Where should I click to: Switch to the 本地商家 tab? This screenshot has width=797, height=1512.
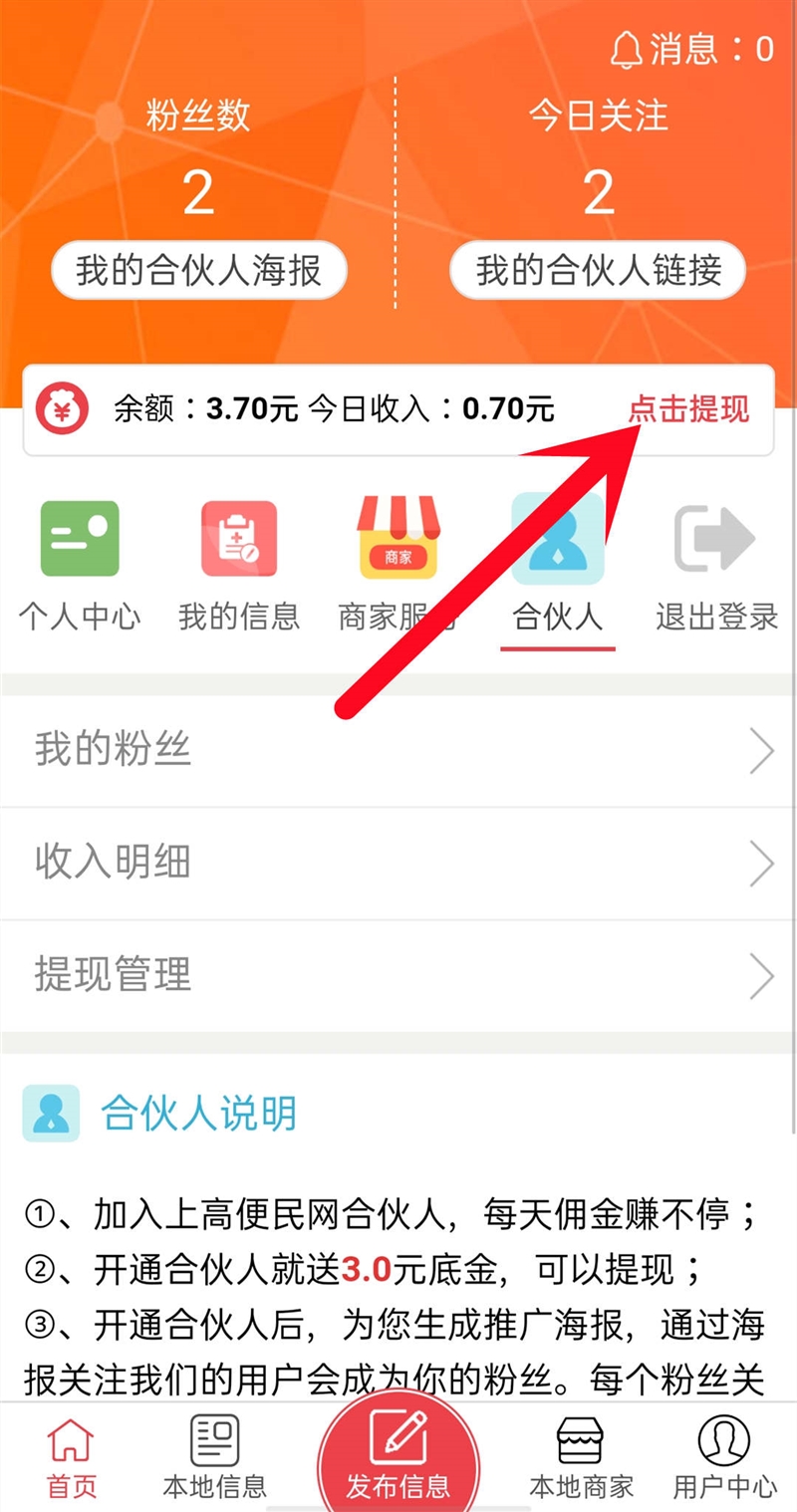point(581,1459)
